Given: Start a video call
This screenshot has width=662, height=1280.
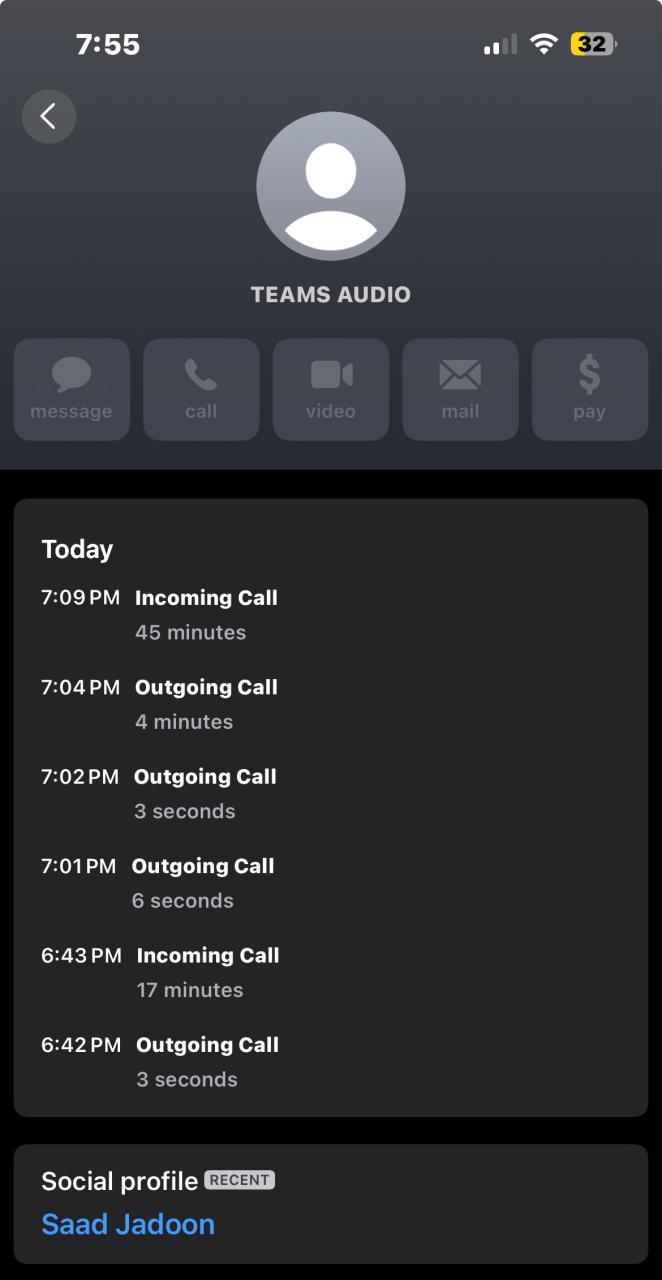Looking at the screenshot, I should [x=331, y=389].
